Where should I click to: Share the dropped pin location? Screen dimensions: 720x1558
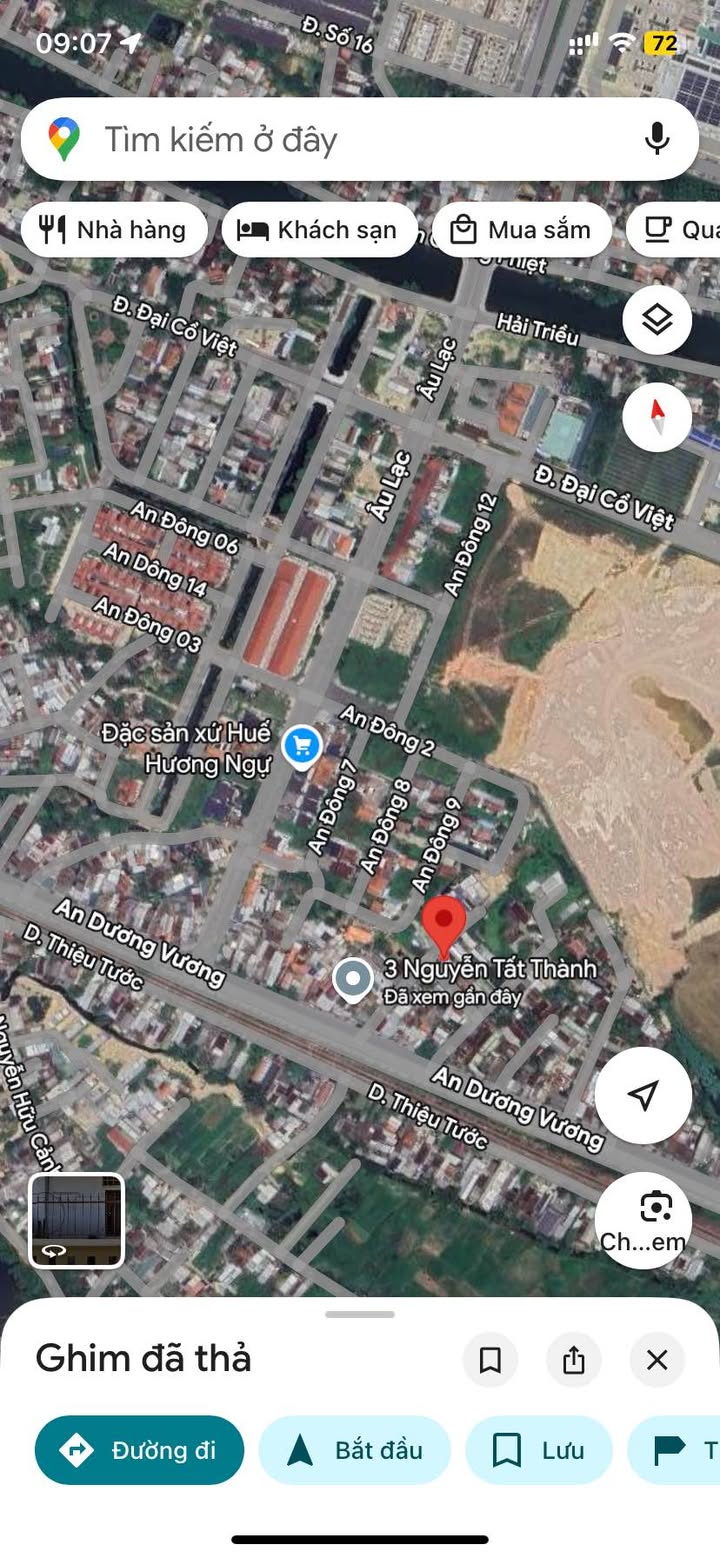point(574,1360)
